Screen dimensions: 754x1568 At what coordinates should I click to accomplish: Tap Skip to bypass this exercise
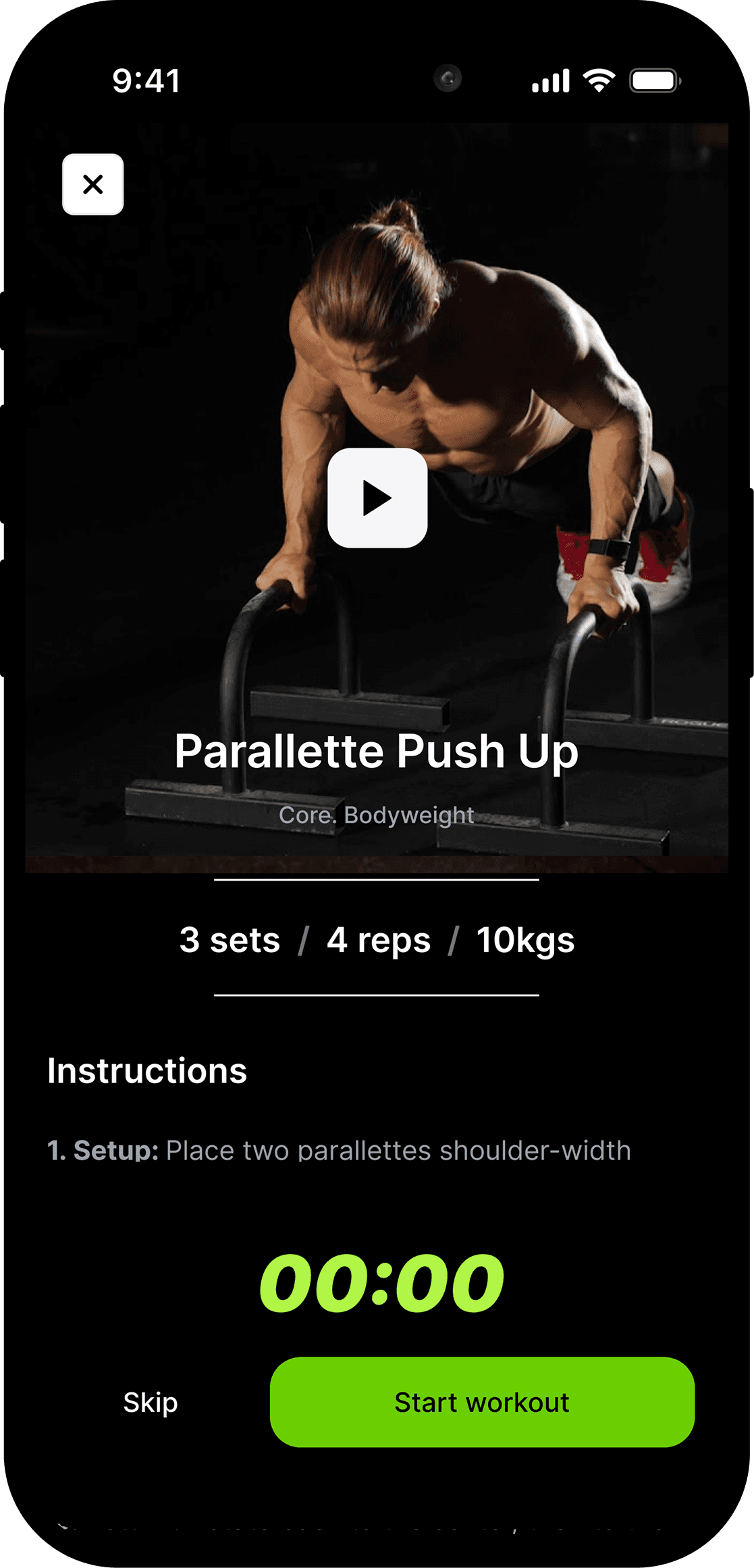(150, 1403)
